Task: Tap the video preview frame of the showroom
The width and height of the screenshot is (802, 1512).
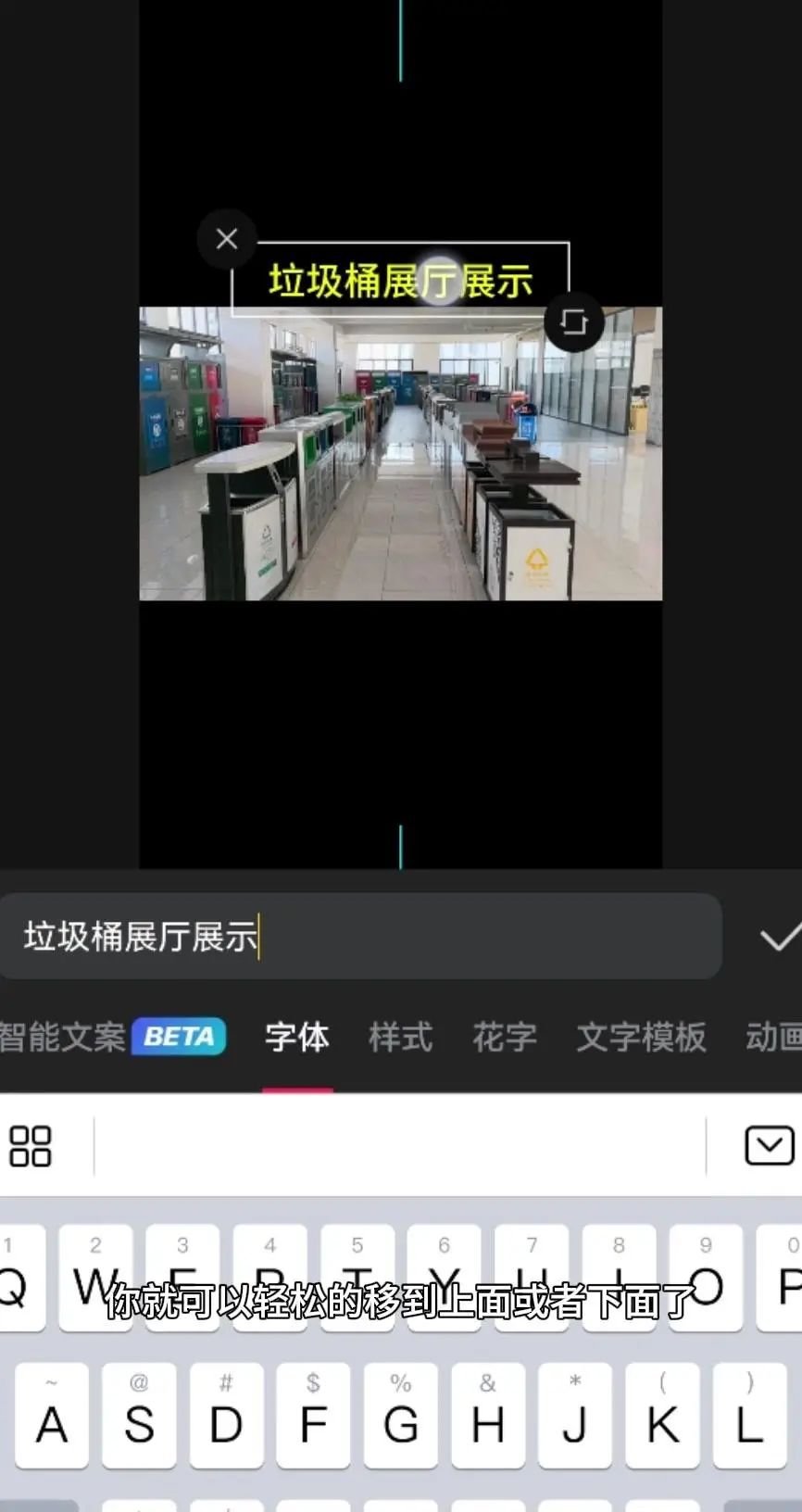Action: click(x=400, y=454)
